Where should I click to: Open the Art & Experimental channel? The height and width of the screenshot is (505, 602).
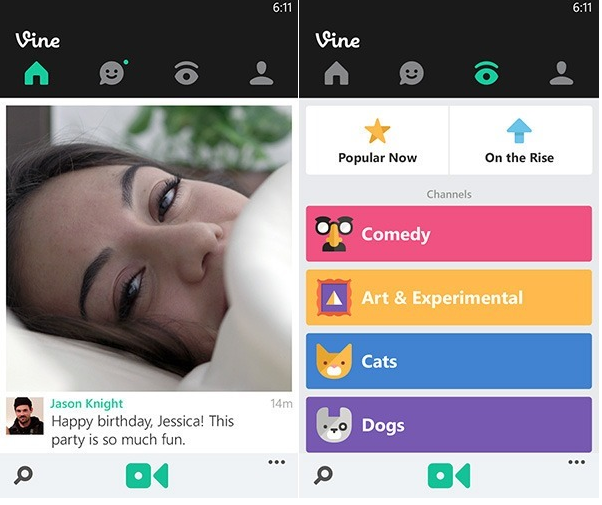[x=449, y=298]
